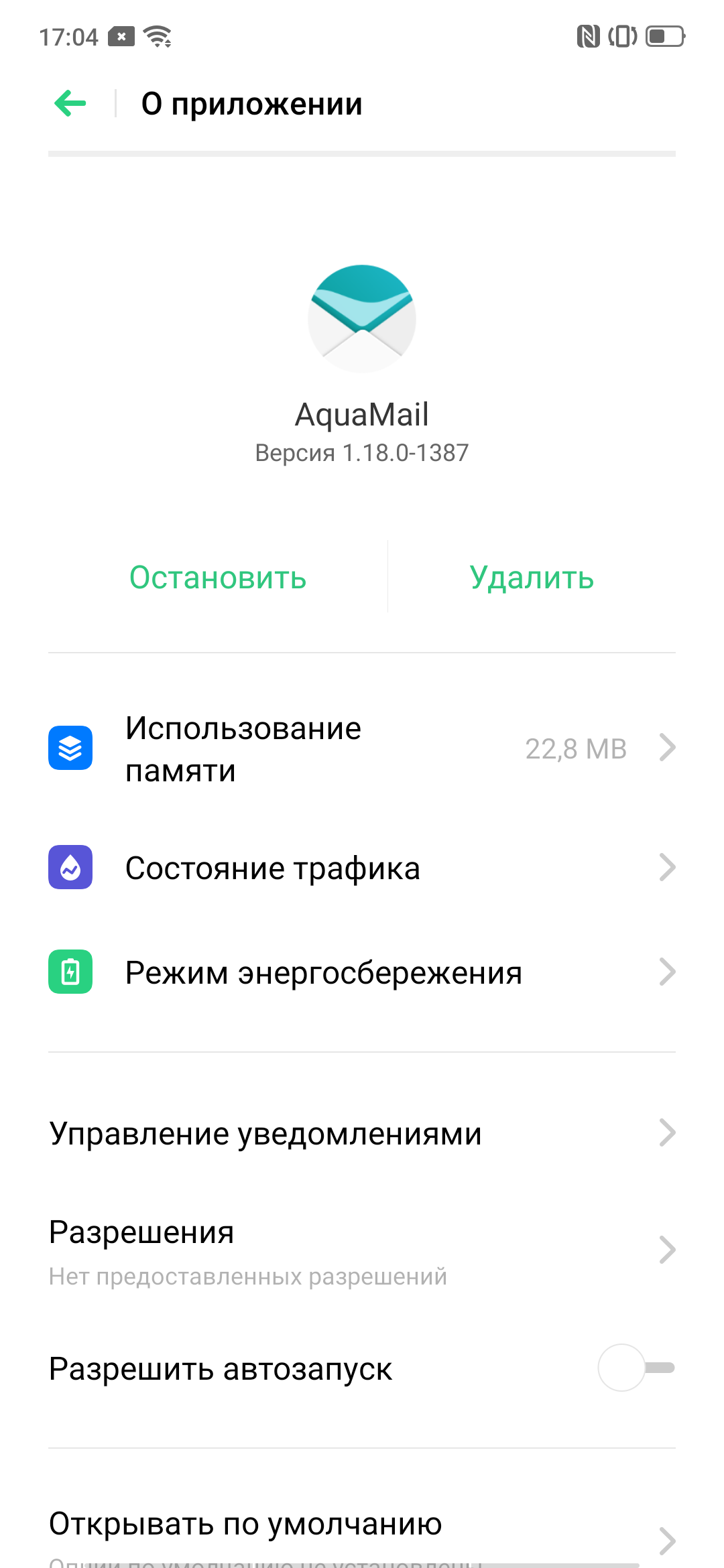Open Использование памяти storage details
The image size is (724, 1568).
362,748
